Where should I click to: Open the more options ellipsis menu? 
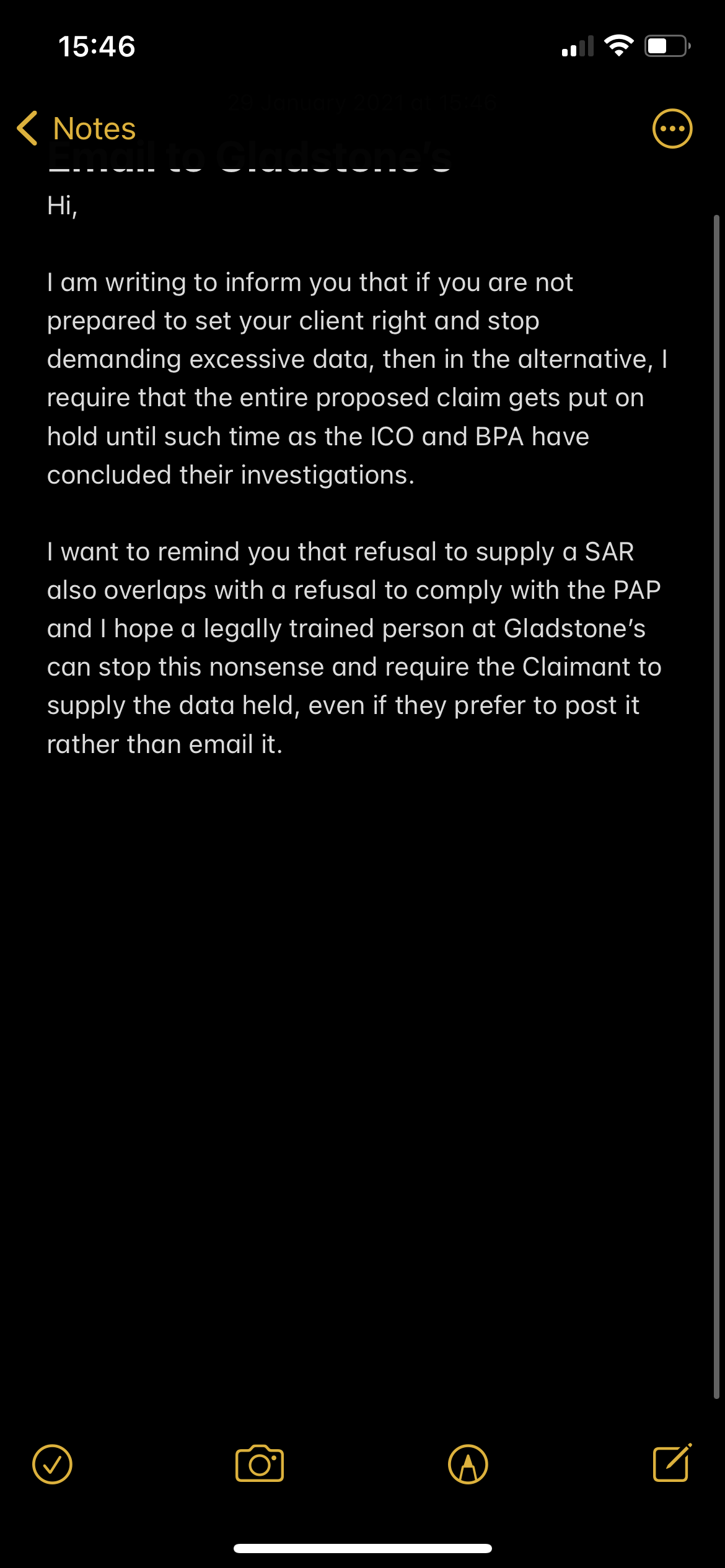[x=672, y=129]
